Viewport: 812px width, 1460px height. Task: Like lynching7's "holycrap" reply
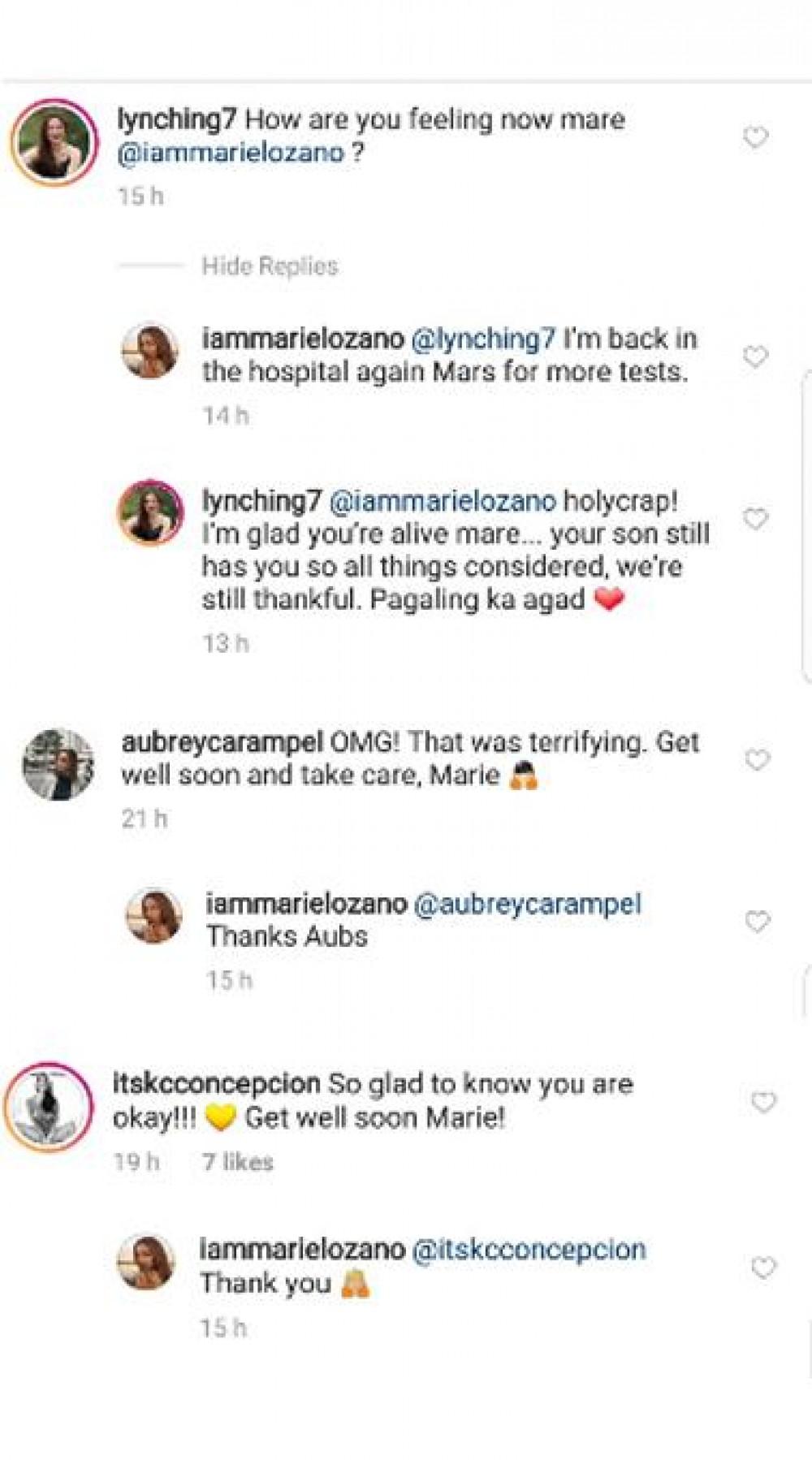[755, 519]
